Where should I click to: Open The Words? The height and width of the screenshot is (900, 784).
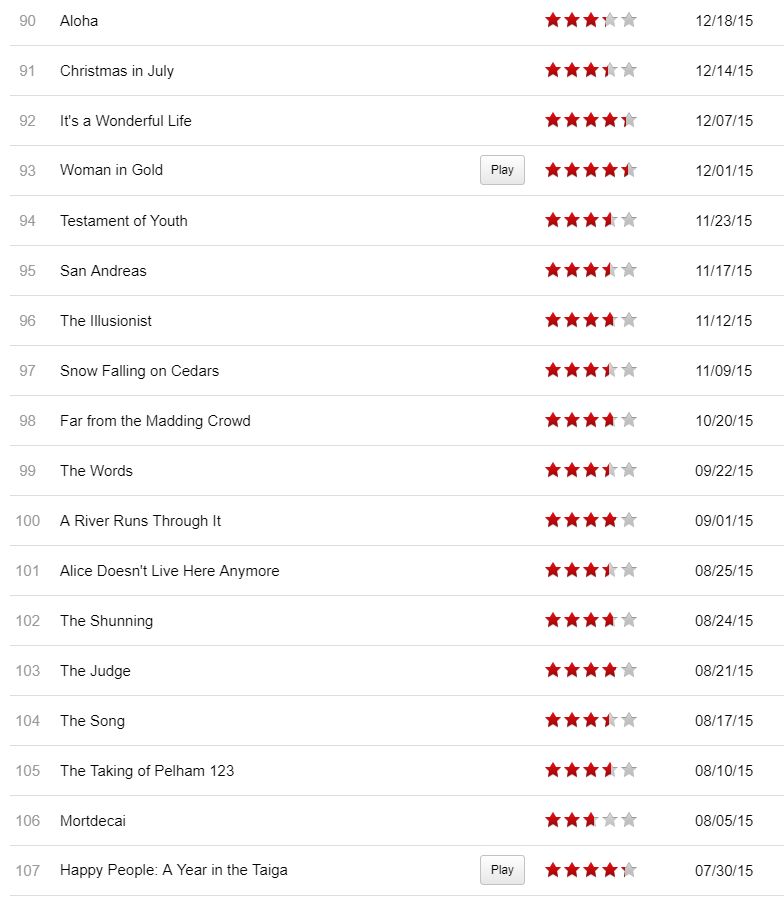[96, 471]
